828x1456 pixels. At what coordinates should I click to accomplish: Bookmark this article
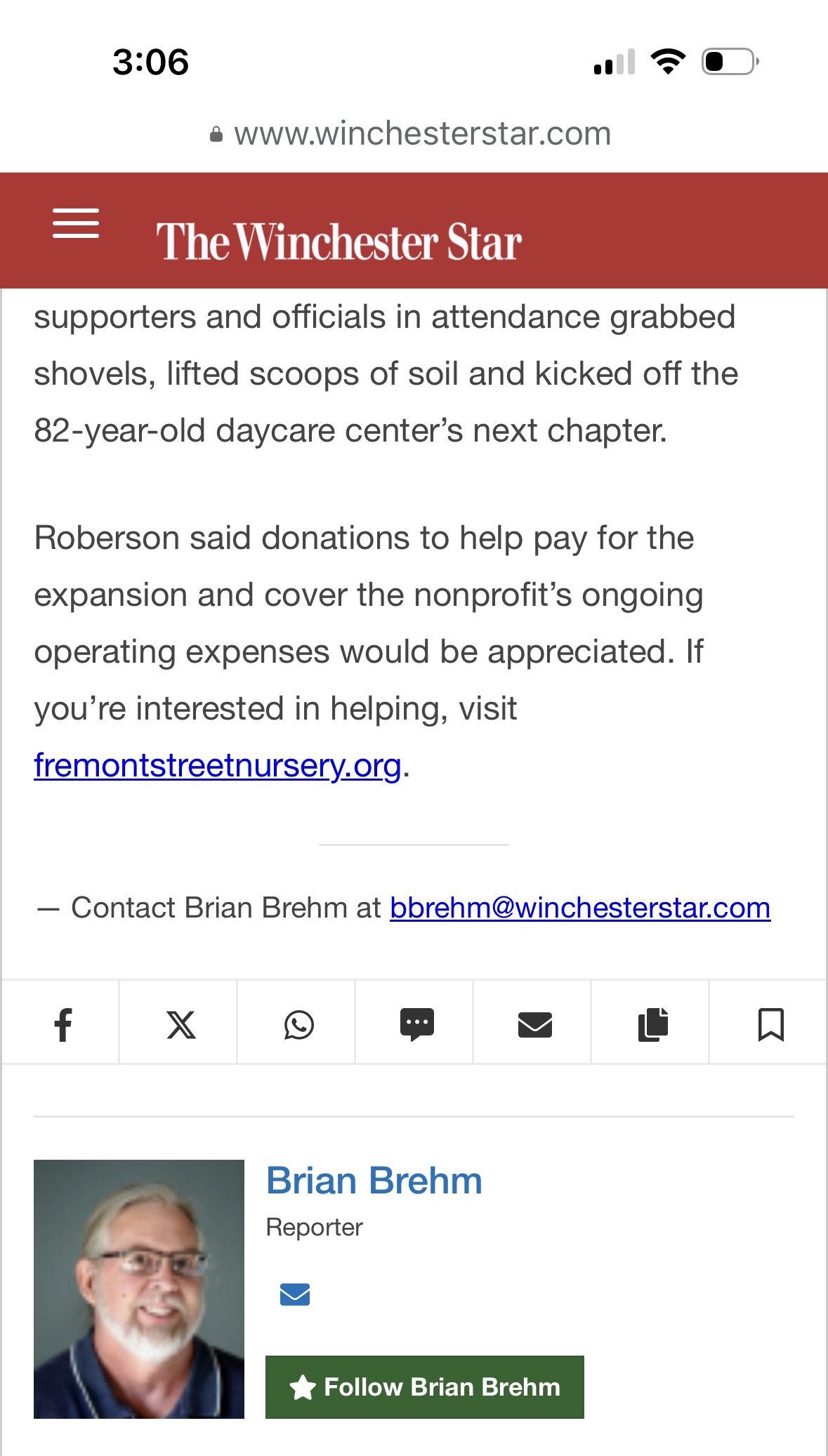[x=770, y=1024]
